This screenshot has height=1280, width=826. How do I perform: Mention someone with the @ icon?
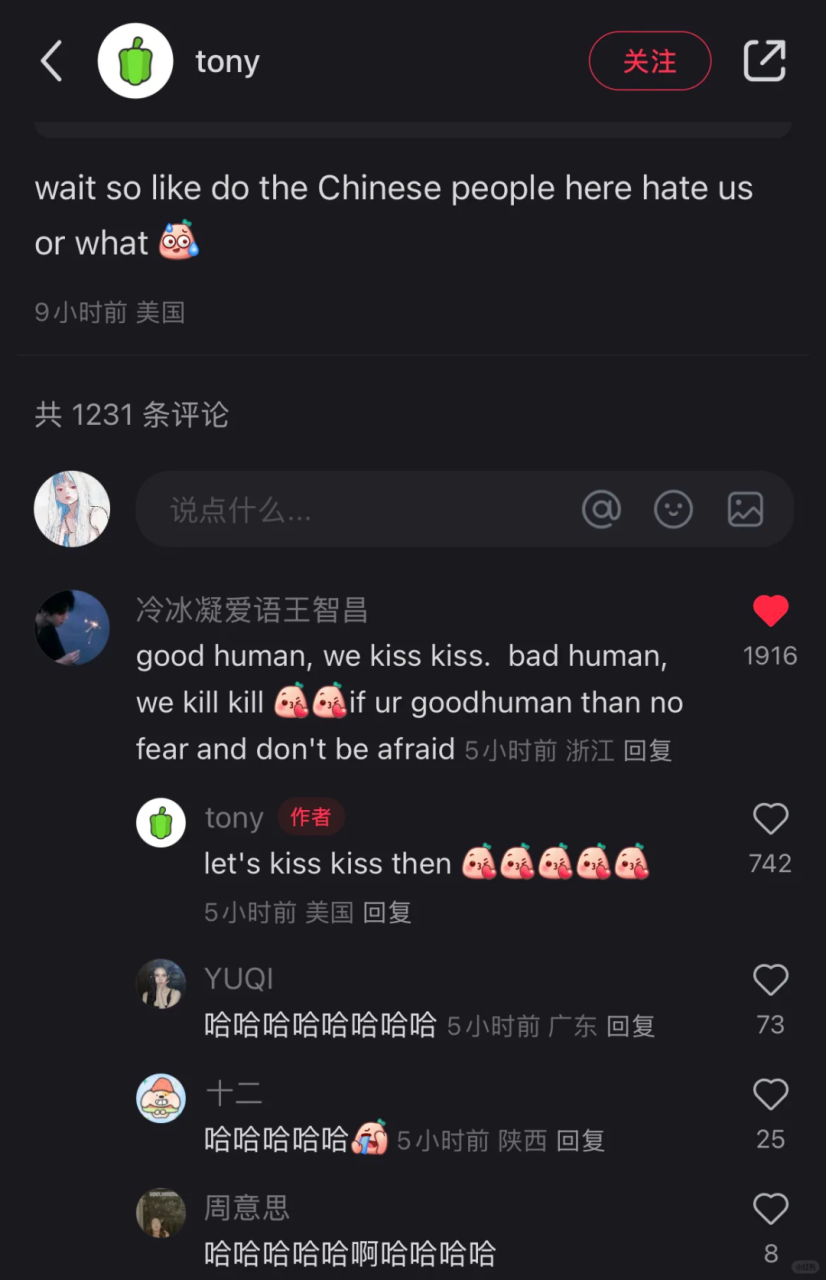pyautogui.click(x=601, y=510)
